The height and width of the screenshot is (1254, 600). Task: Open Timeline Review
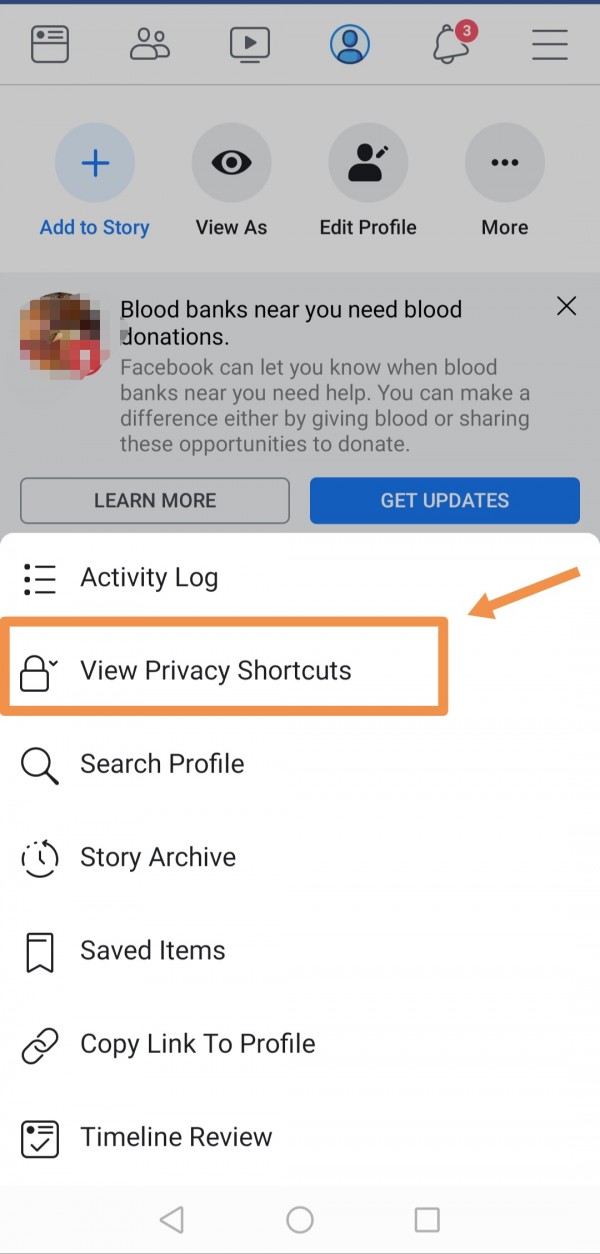[x=176, y=1138]
